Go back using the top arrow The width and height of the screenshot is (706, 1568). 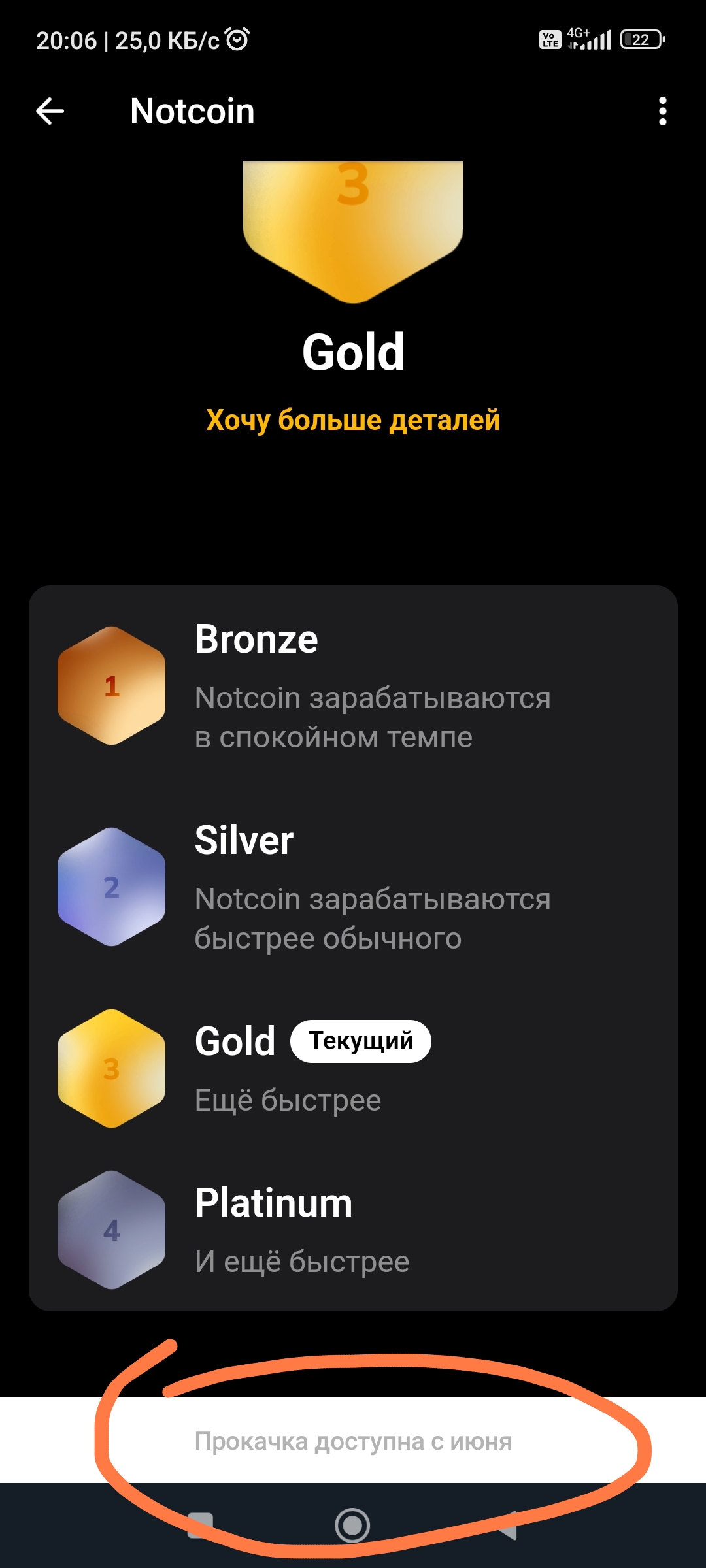[50, 111]
